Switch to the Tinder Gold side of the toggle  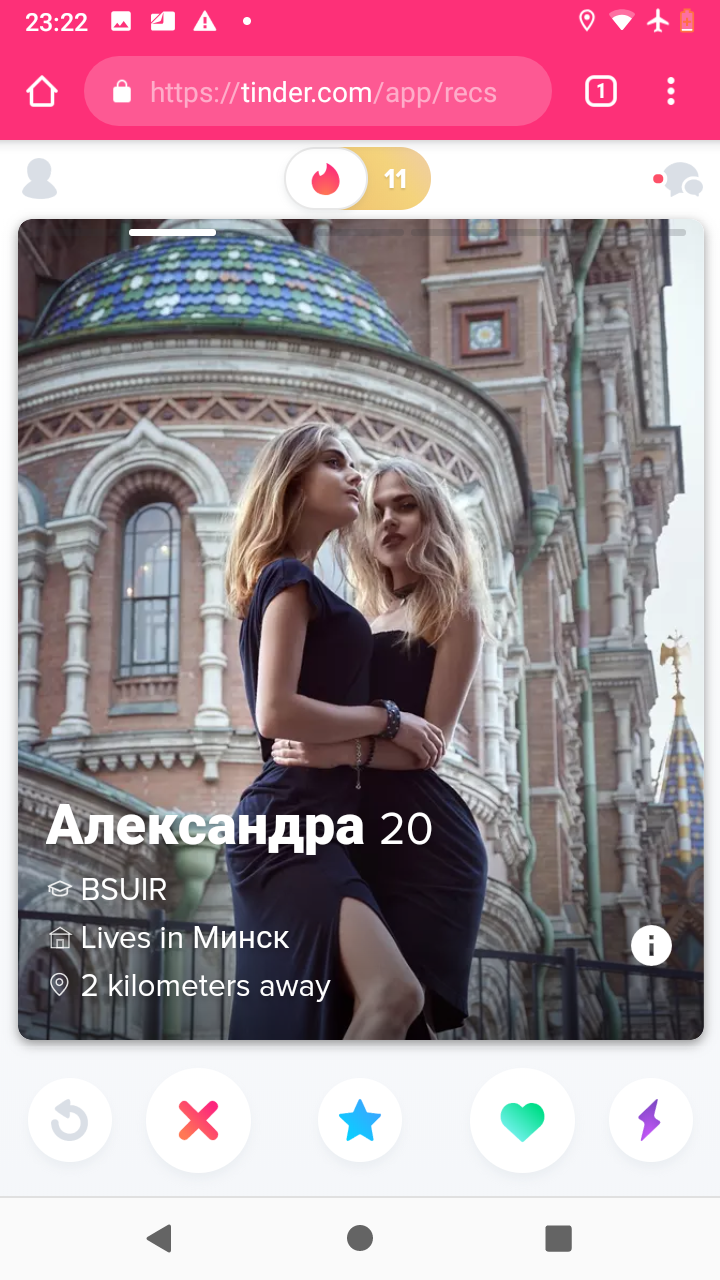coord(396,179)
